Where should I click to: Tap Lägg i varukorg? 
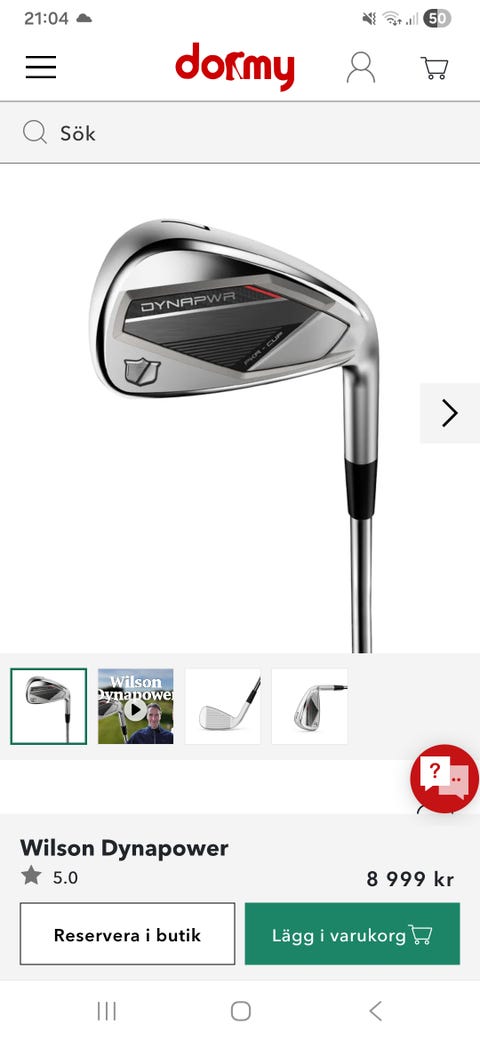click(352, 934)
